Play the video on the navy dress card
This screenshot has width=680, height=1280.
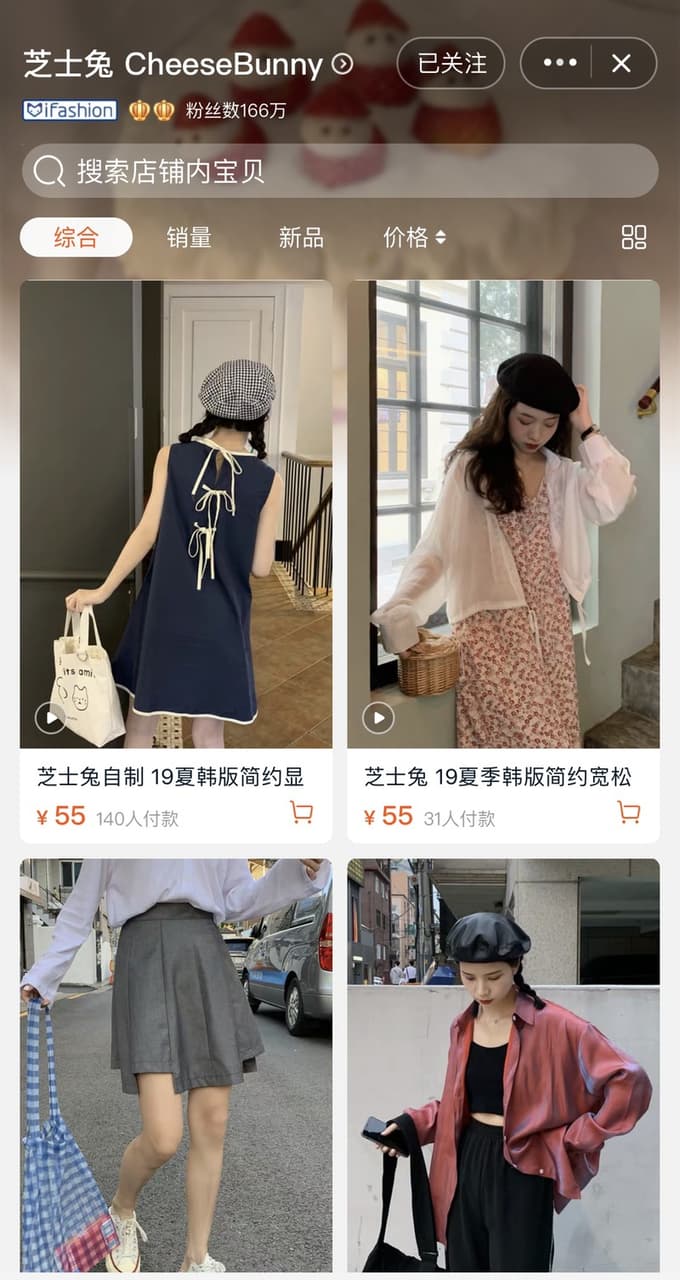(x=50, y=717)
